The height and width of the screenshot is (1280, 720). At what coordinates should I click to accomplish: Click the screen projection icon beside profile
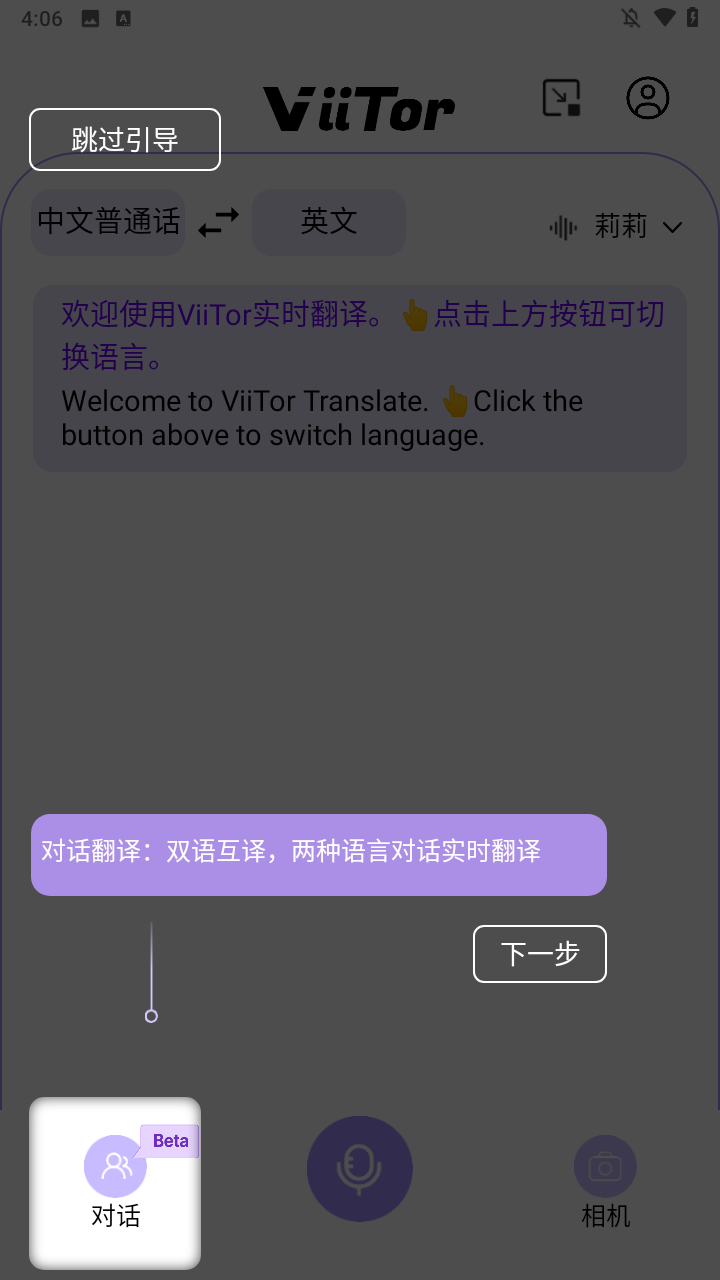click(x=562, y=97)
